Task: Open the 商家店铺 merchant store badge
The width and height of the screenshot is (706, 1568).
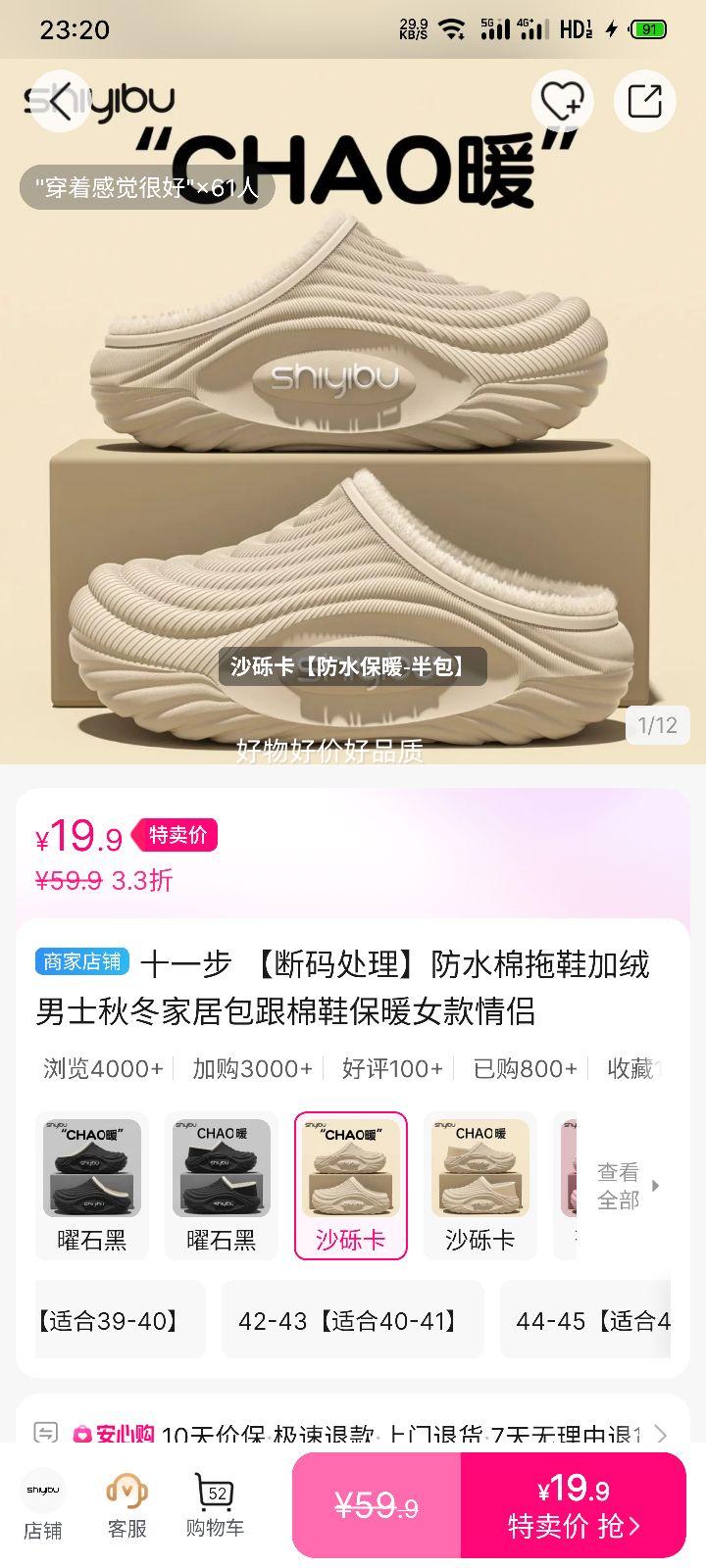Action: 80,962
